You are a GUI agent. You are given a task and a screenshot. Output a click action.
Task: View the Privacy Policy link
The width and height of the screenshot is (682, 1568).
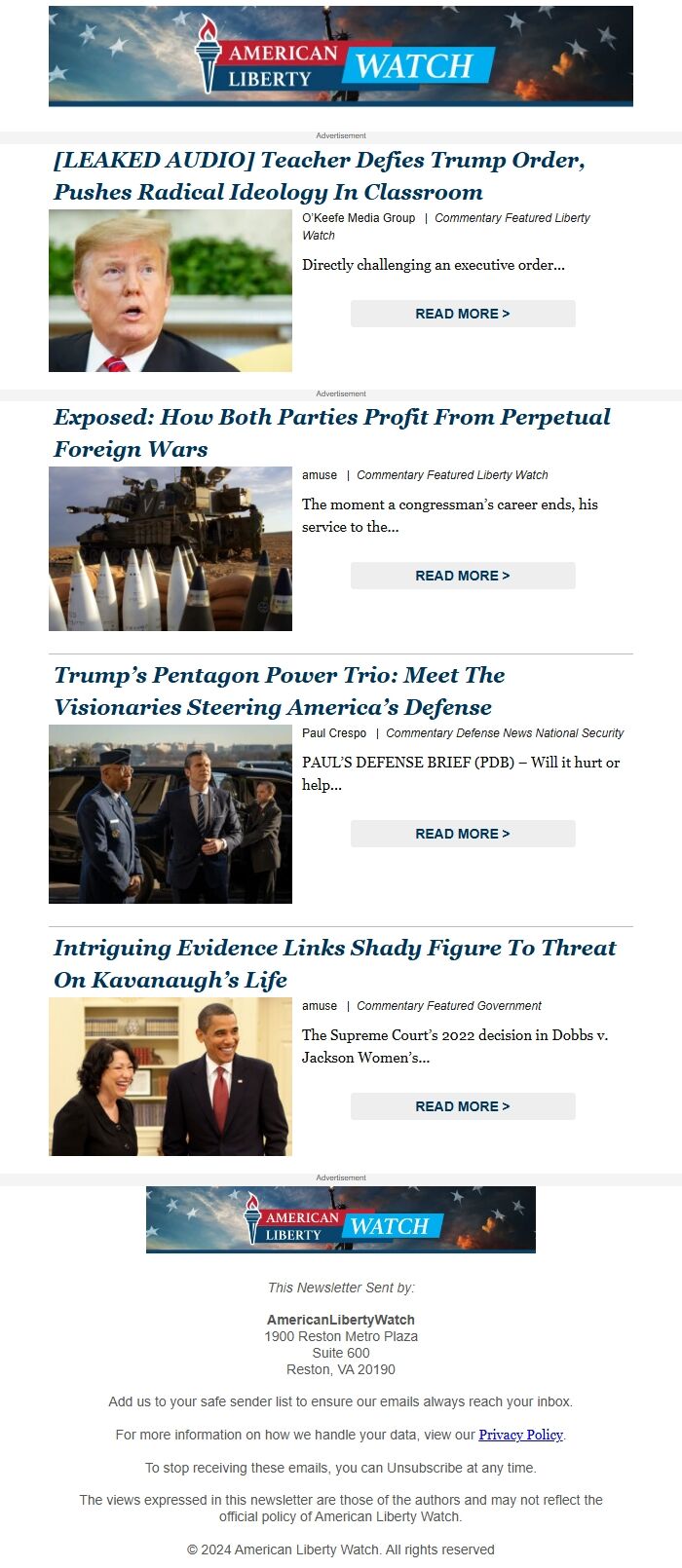[x=520, y=1435]
